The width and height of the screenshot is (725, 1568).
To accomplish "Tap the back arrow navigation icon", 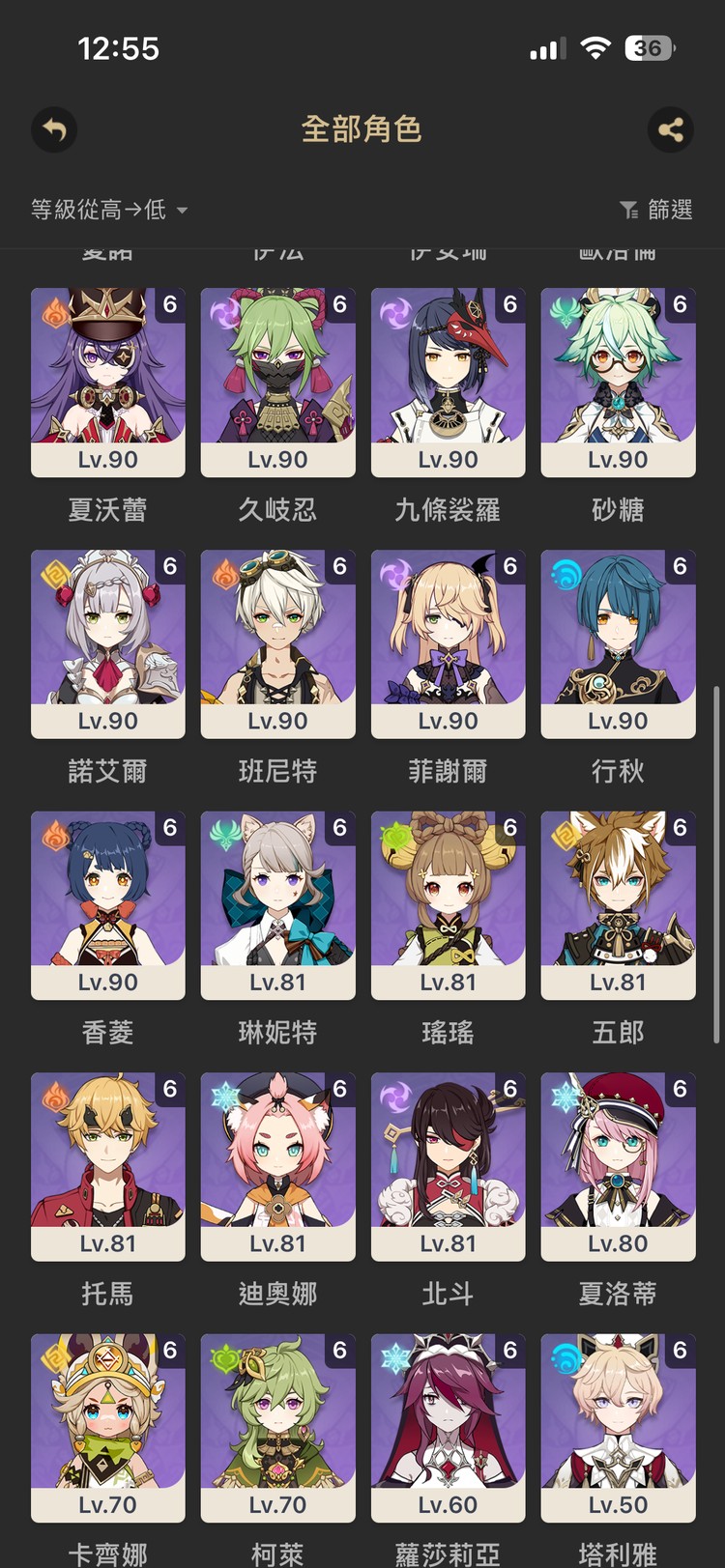I will (x=54, y=130).
